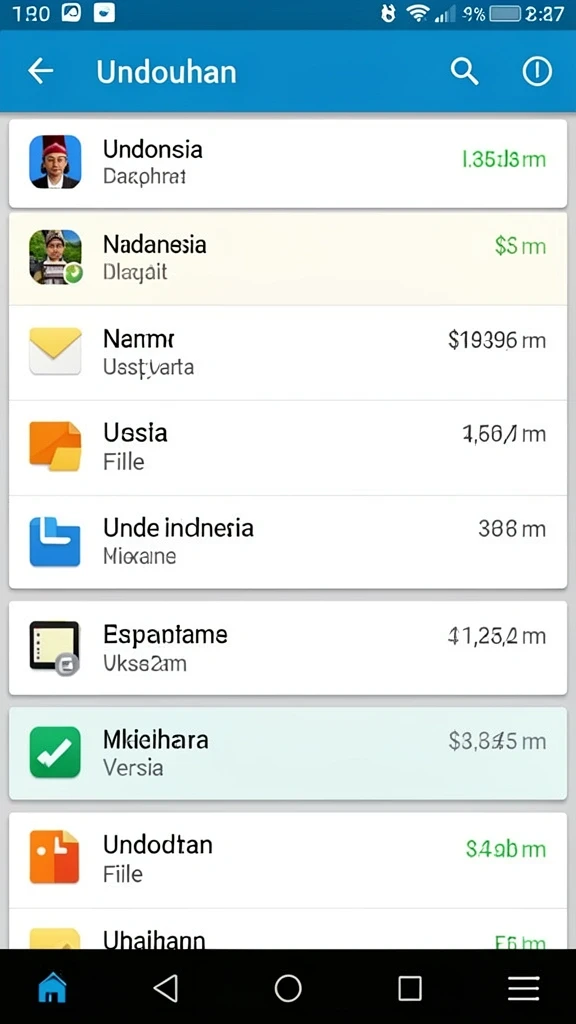Tap the system back triangle button
This screenshot has height=1024, width=576.
[x=166, y=988]
